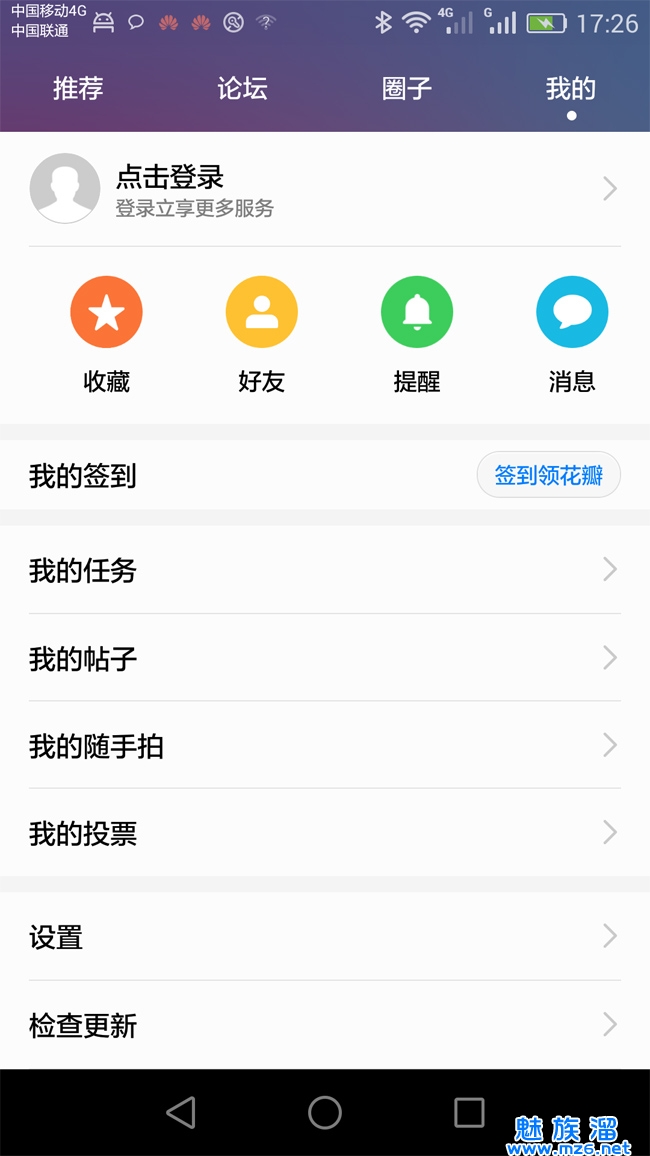Image resolution: width=650 pixels, height=1156 pixels.
Task: Open the 圈子 tab
Action: tap(407, 88)
